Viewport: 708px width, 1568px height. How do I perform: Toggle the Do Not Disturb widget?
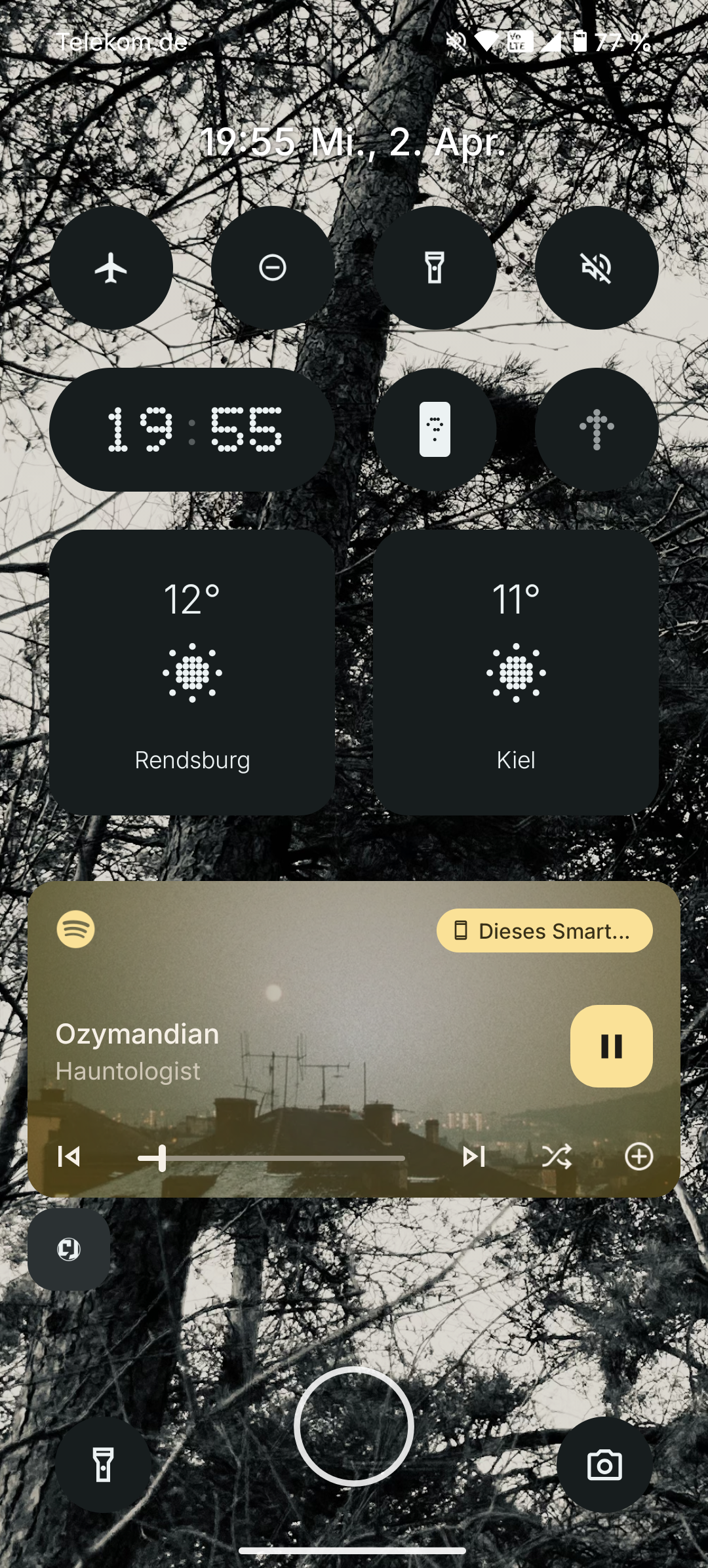click(273, 267)
